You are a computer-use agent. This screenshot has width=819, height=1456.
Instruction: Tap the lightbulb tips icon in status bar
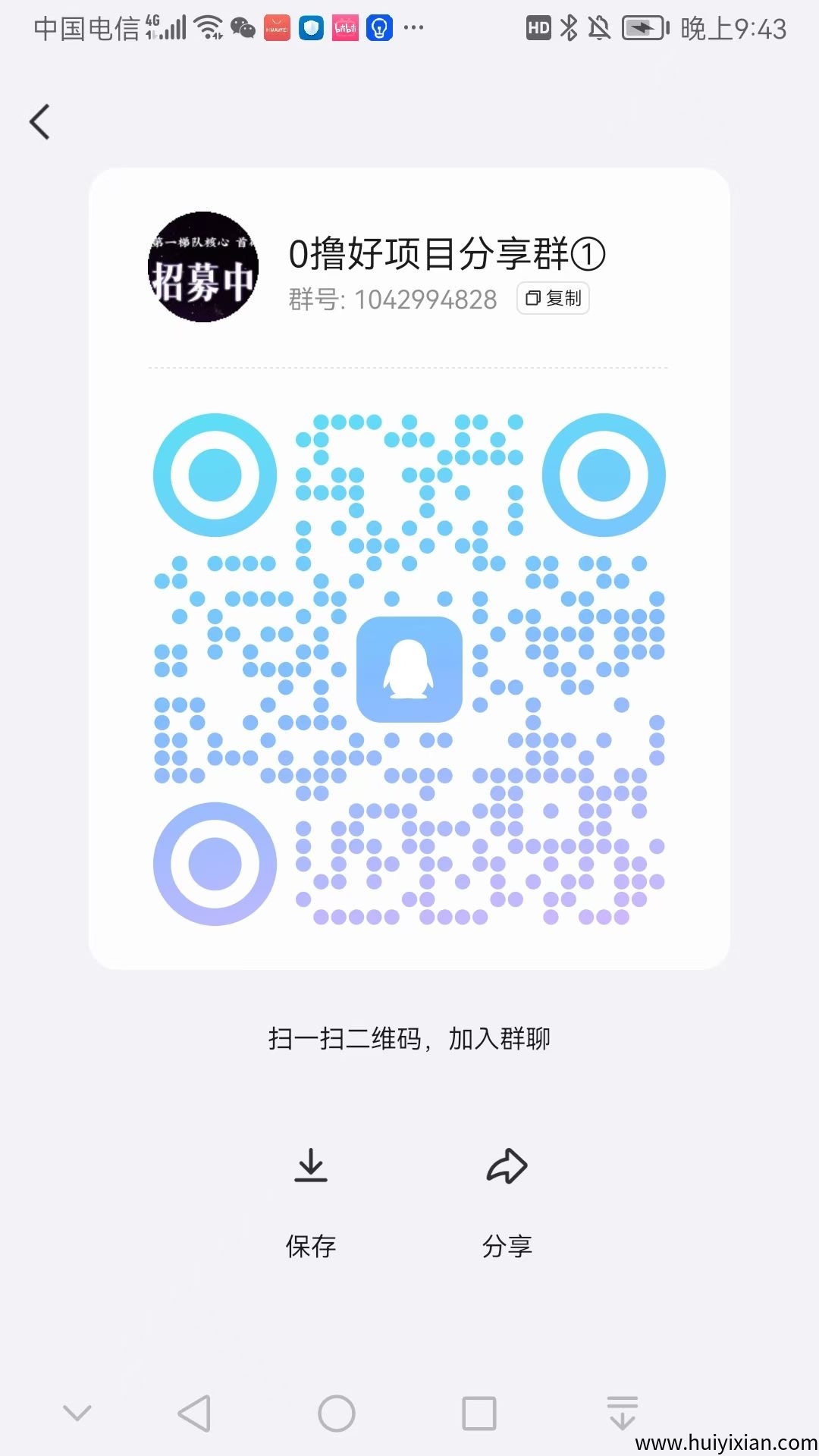[x=379, y=29]
